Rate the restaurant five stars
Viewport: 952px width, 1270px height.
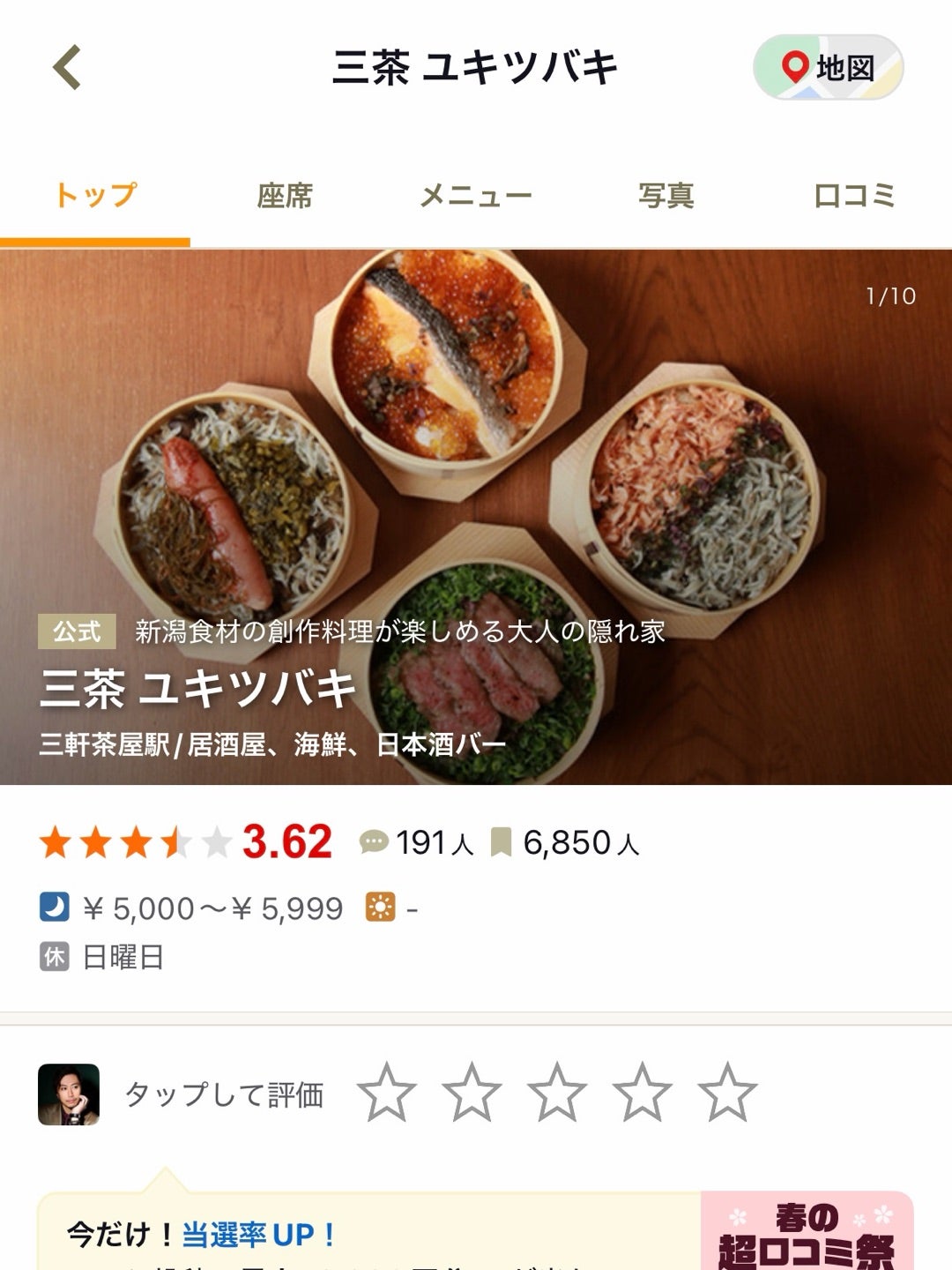coord(727,1093)
